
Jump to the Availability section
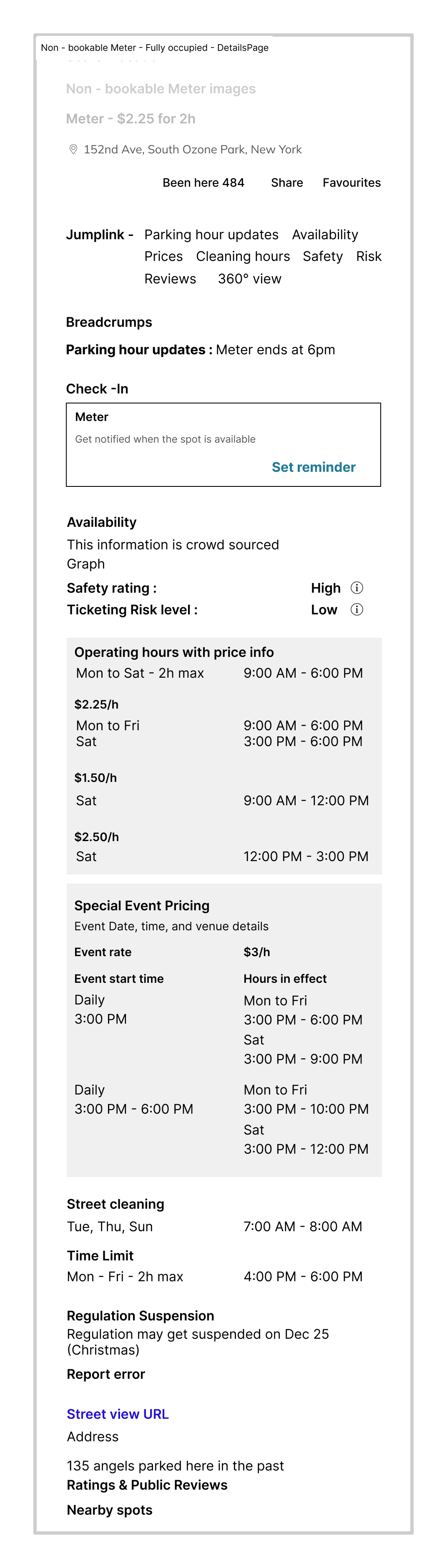tap(324, 235)
